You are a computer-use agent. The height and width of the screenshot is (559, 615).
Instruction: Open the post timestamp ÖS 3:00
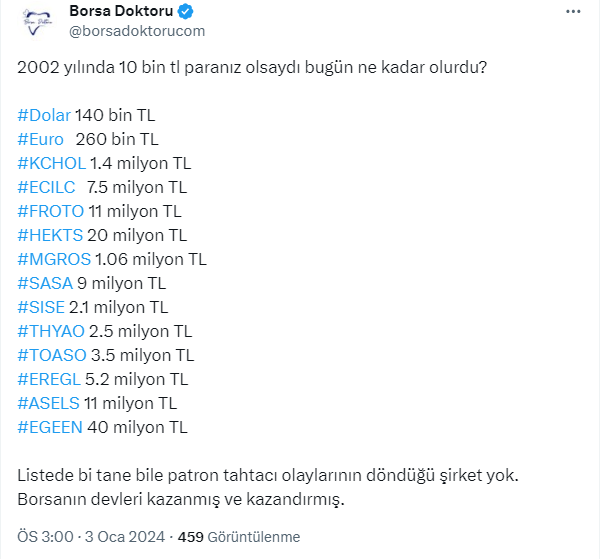(x=46, y=536)
